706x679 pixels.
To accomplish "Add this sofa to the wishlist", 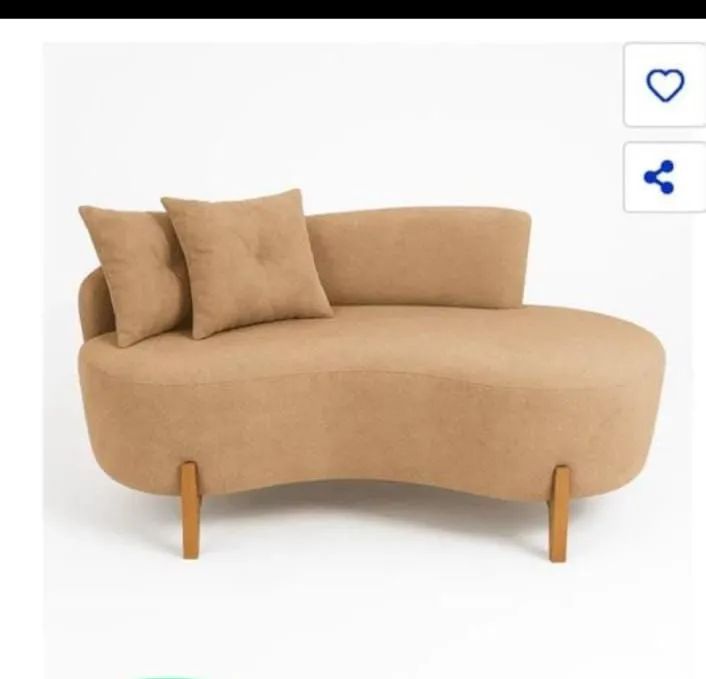I will pyautogui.click(x=664, y=85).
